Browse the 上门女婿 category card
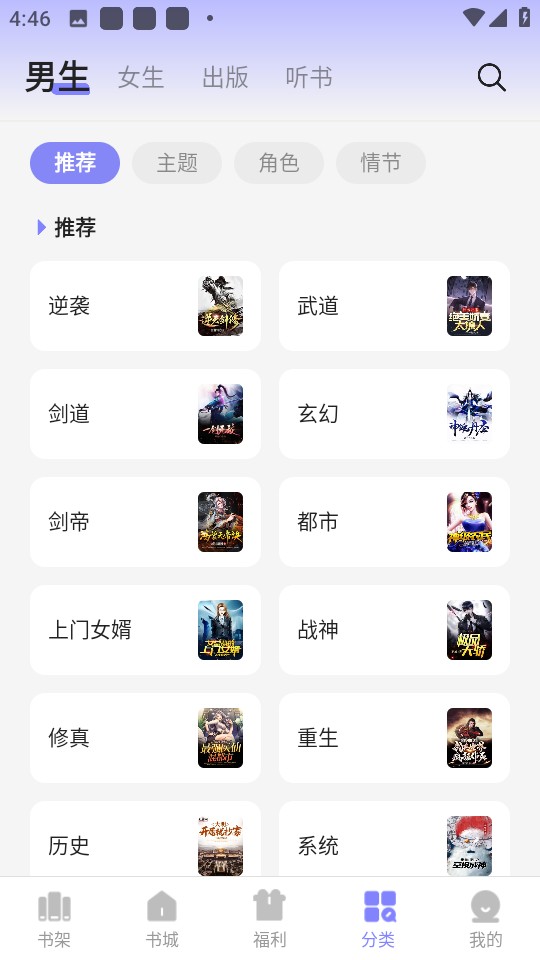Screen dimensions: 540x960 pos(145,630)
